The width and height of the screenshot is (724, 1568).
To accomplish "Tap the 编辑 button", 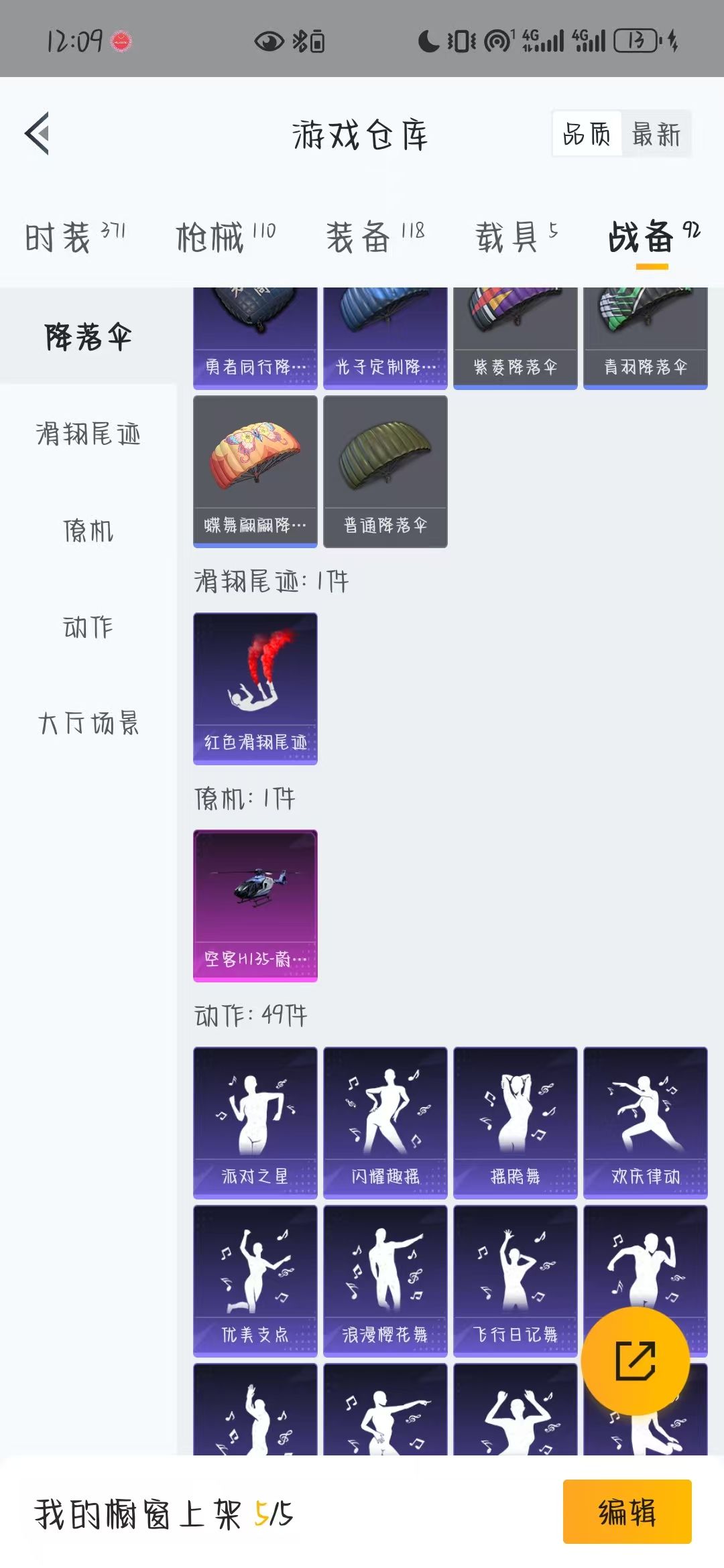I will coord(627,1512).
